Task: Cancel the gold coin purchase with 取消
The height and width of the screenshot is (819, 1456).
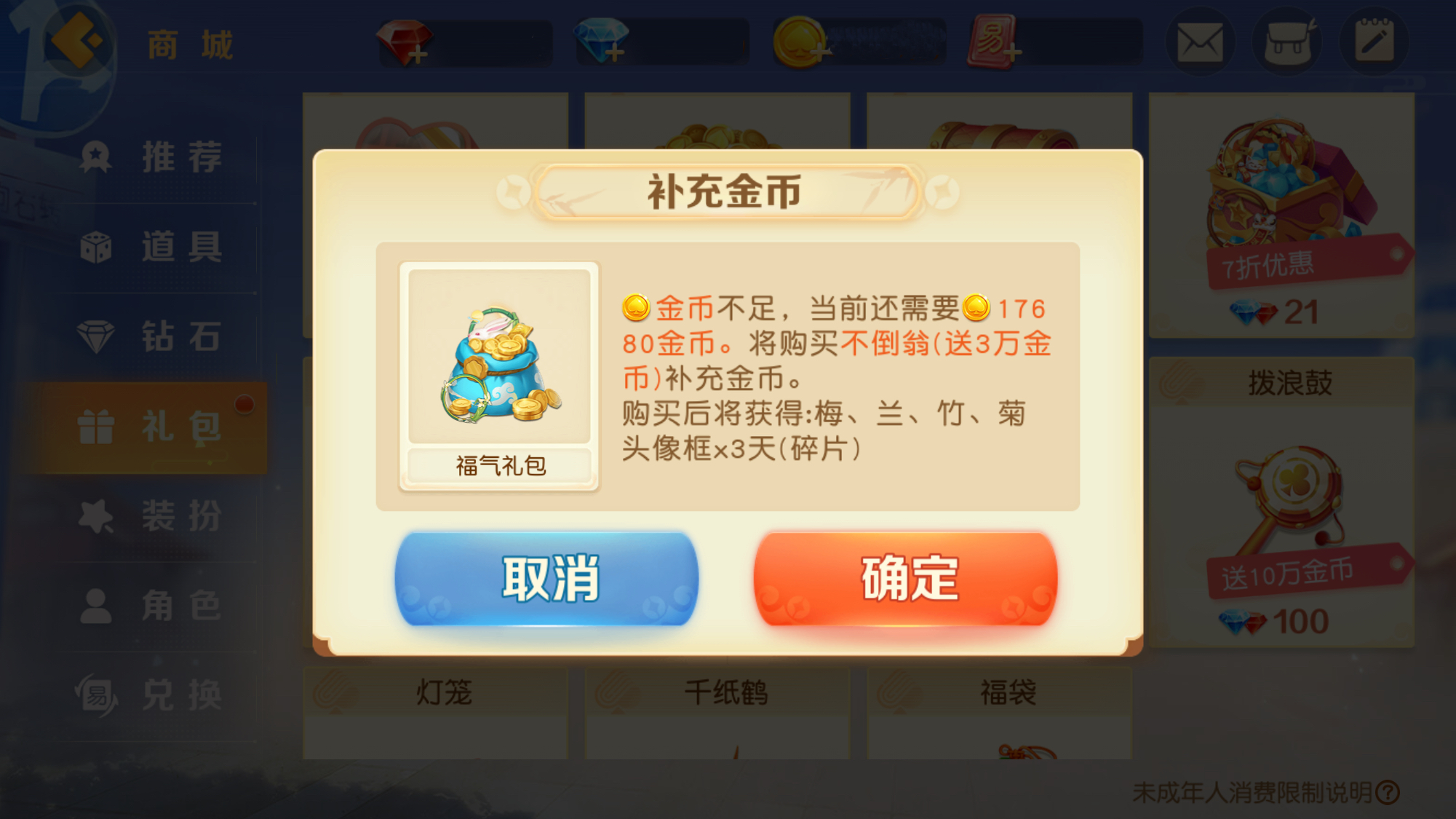Action: point(546,579)
